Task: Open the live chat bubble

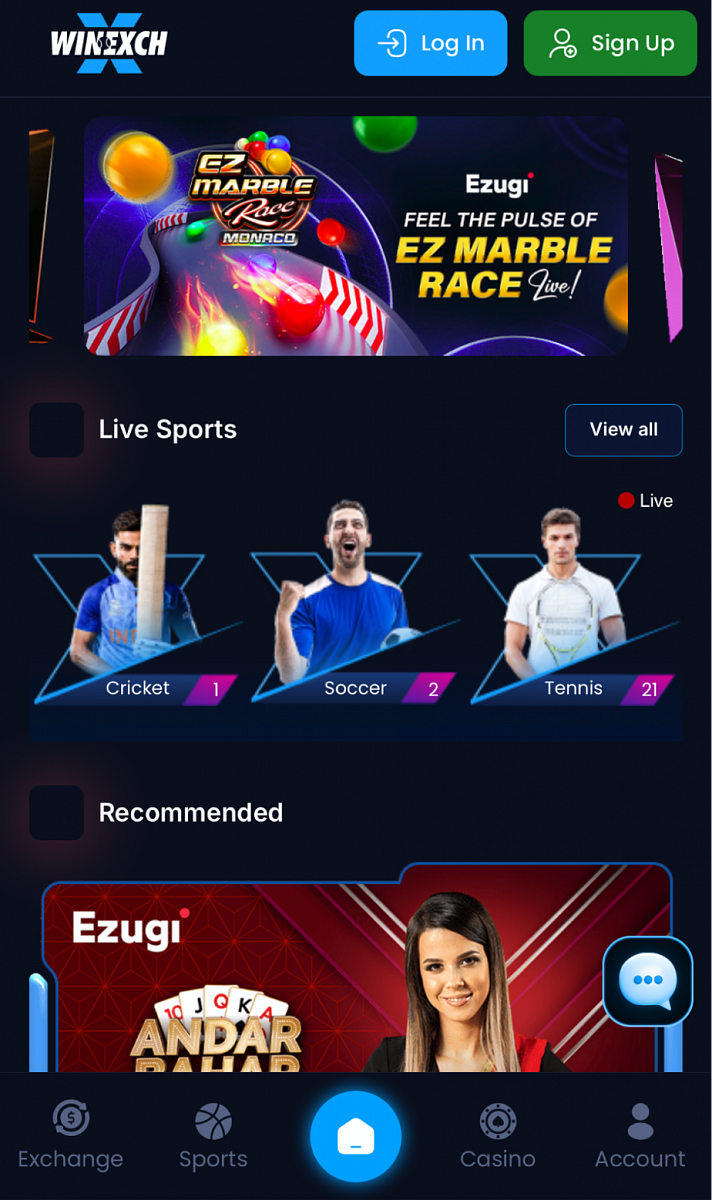Action: point(647,981)
